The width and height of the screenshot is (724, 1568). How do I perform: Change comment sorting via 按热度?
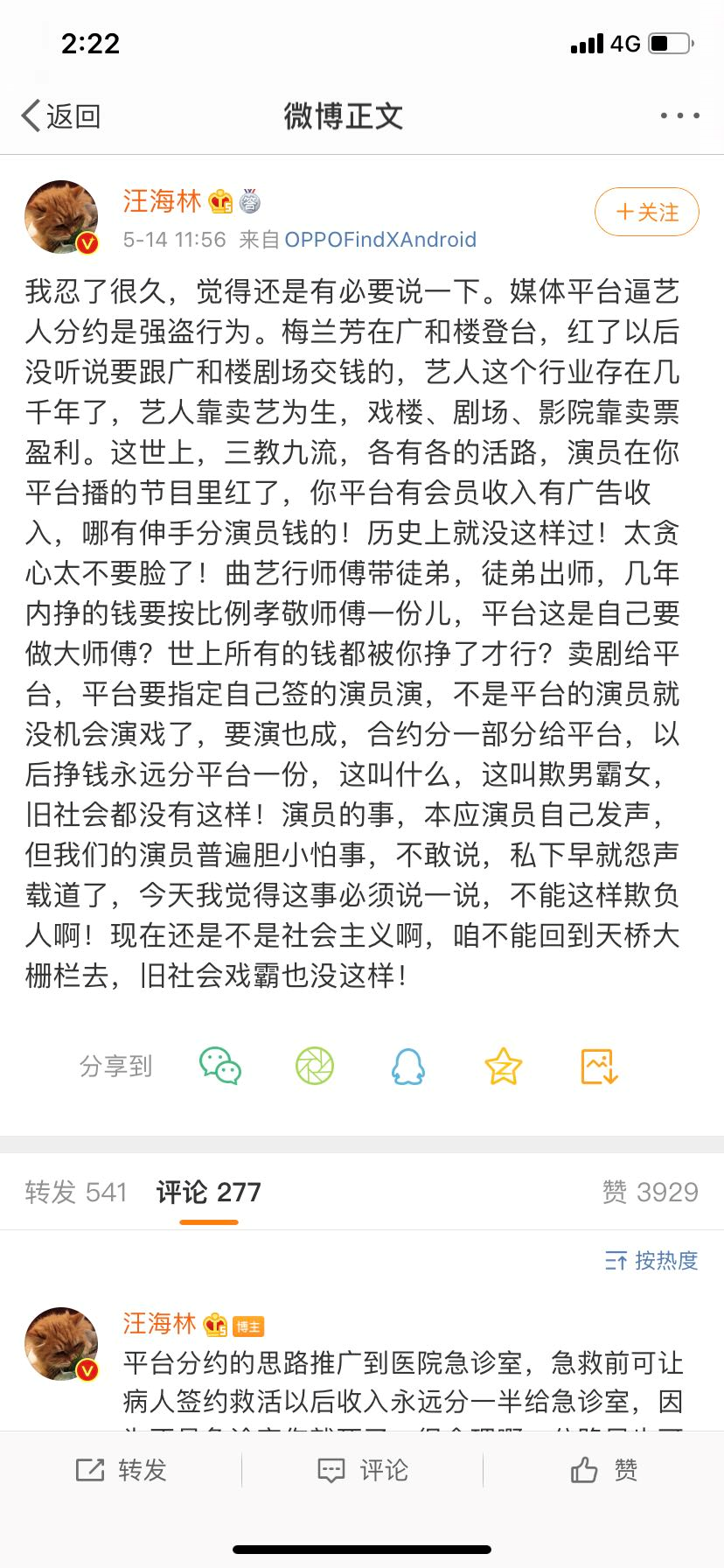(651, 1260)
